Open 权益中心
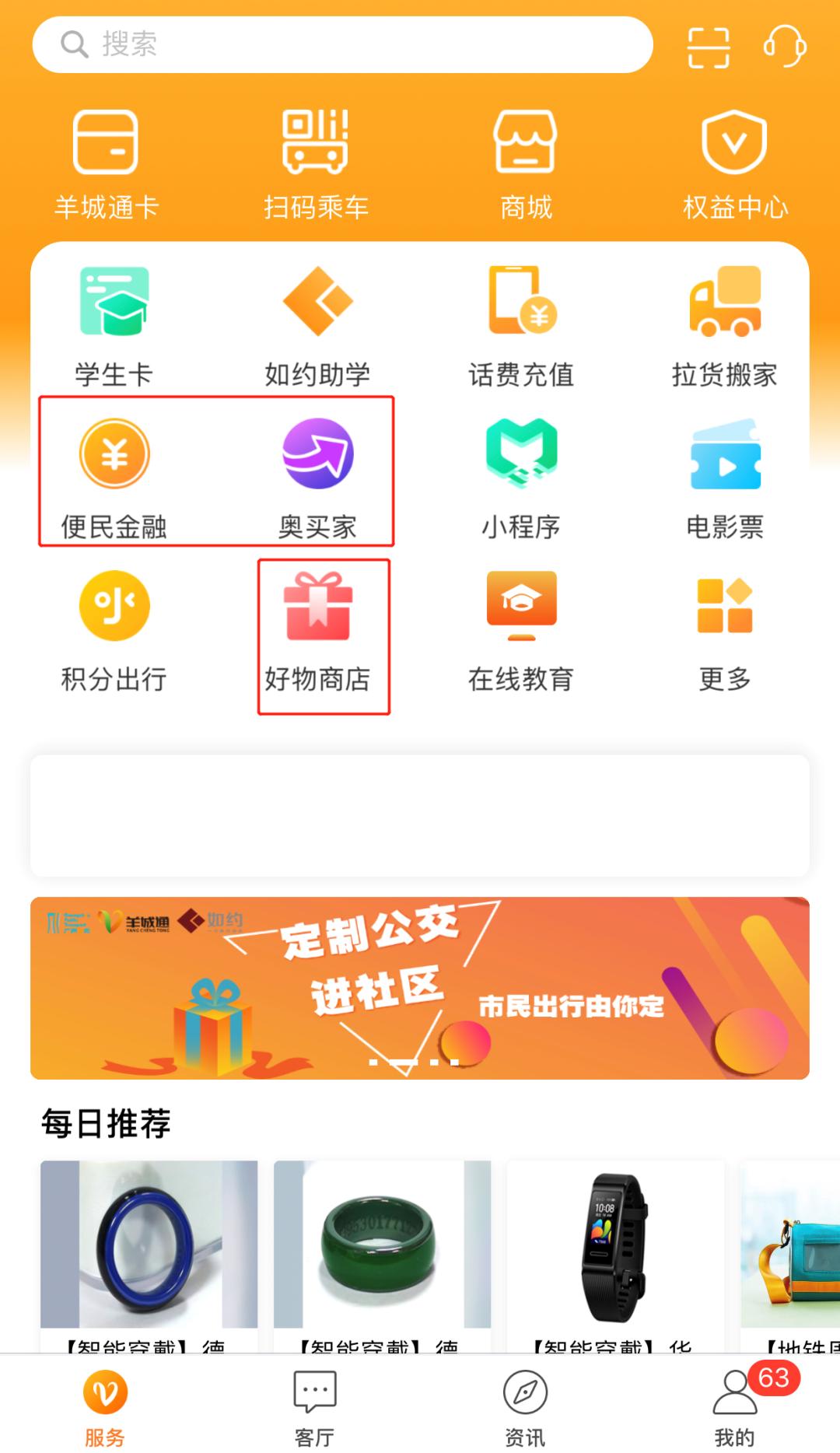Image resolution: width=840 pixels, height=1453 pixels. (x=735, y=163)
